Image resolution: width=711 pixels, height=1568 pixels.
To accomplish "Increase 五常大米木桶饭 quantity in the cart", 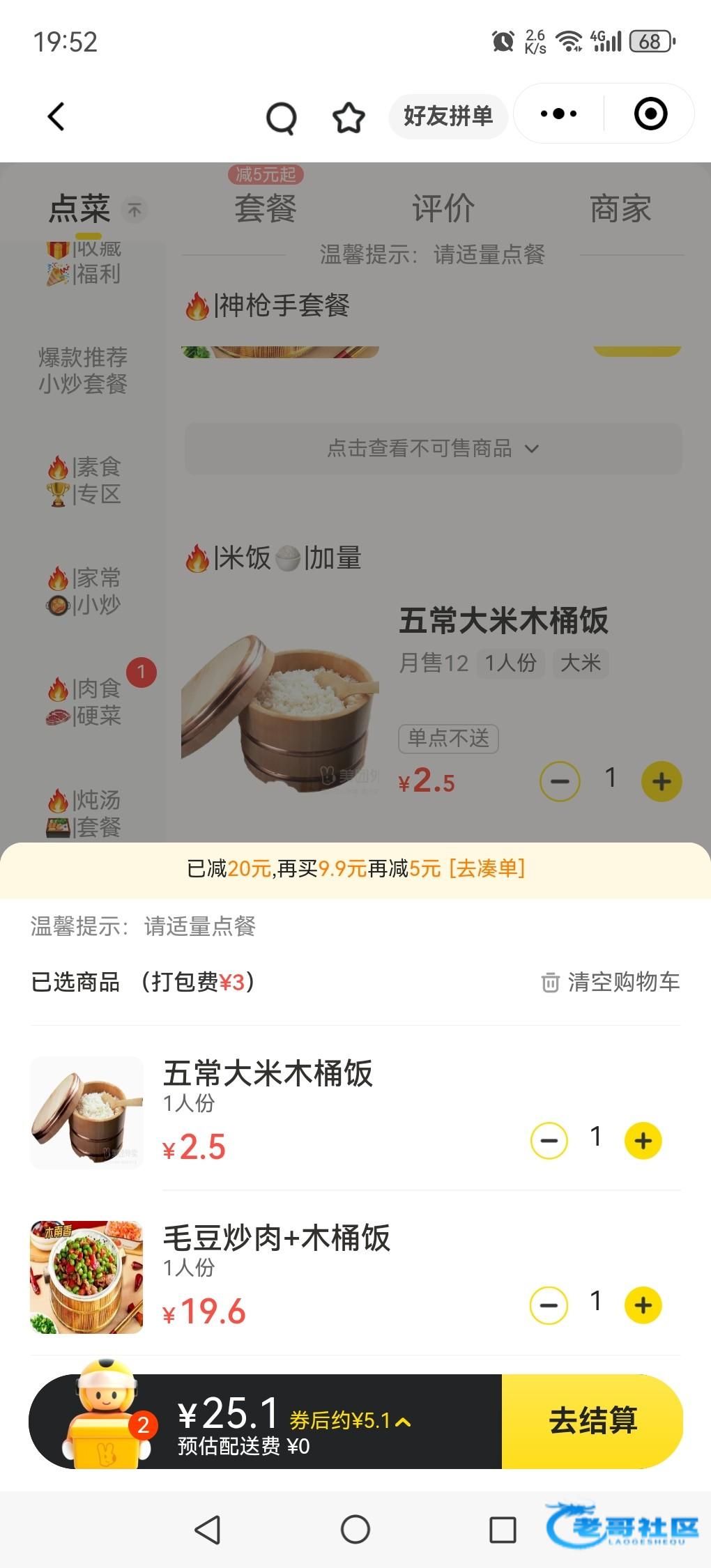I will click(x=643, y=1141).
